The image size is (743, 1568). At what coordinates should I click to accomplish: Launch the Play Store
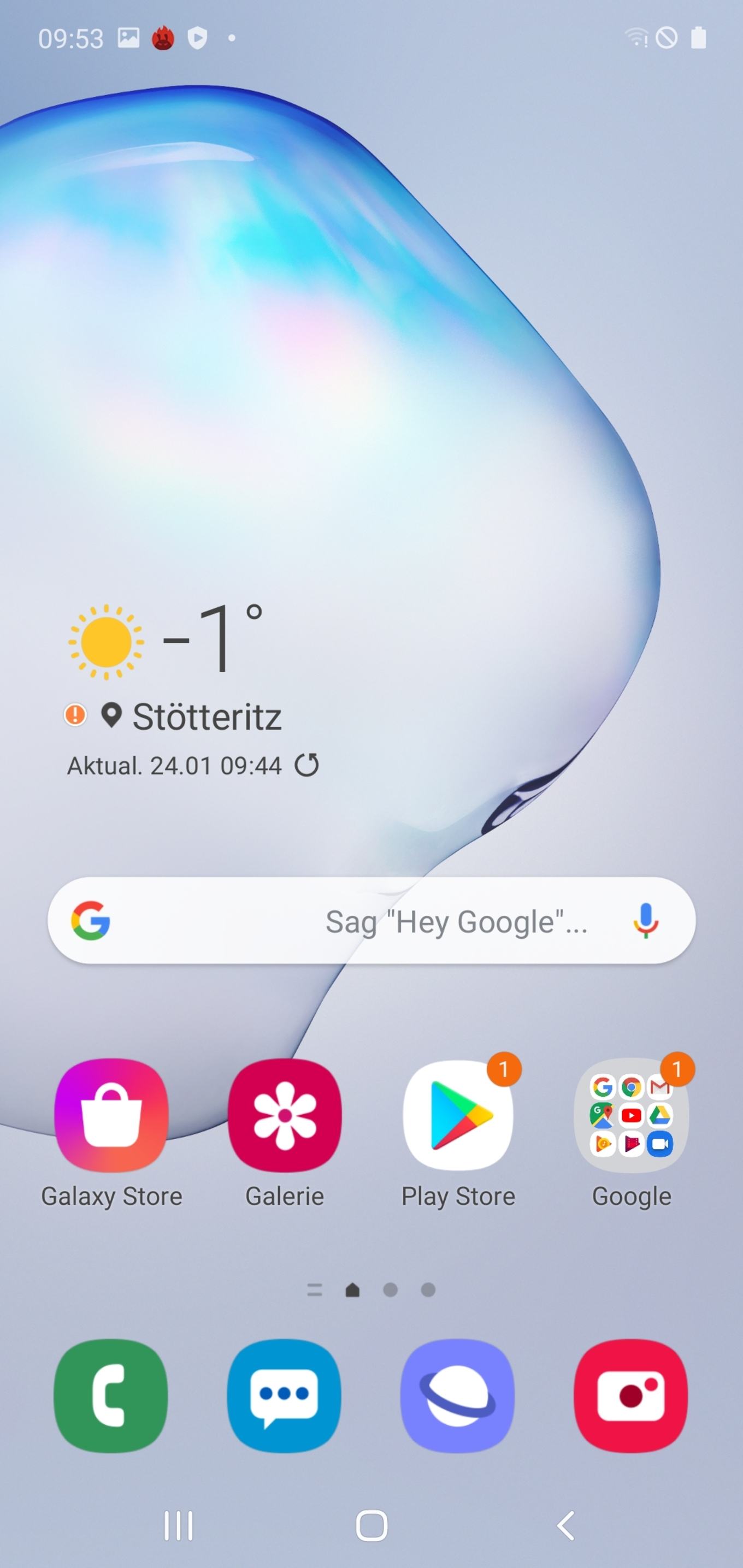coord(458,1116)
